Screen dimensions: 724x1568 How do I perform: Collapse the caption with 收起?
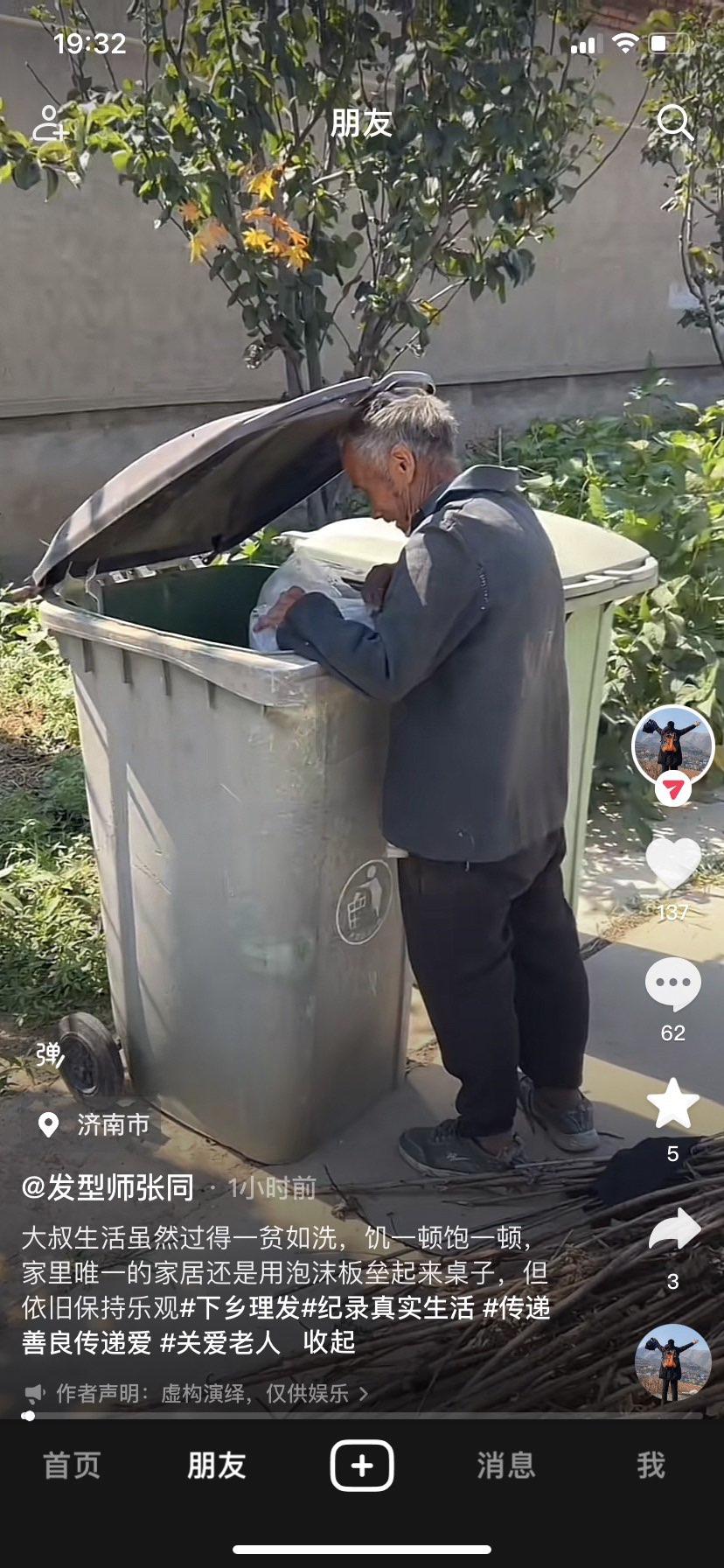pos(329,1342)
